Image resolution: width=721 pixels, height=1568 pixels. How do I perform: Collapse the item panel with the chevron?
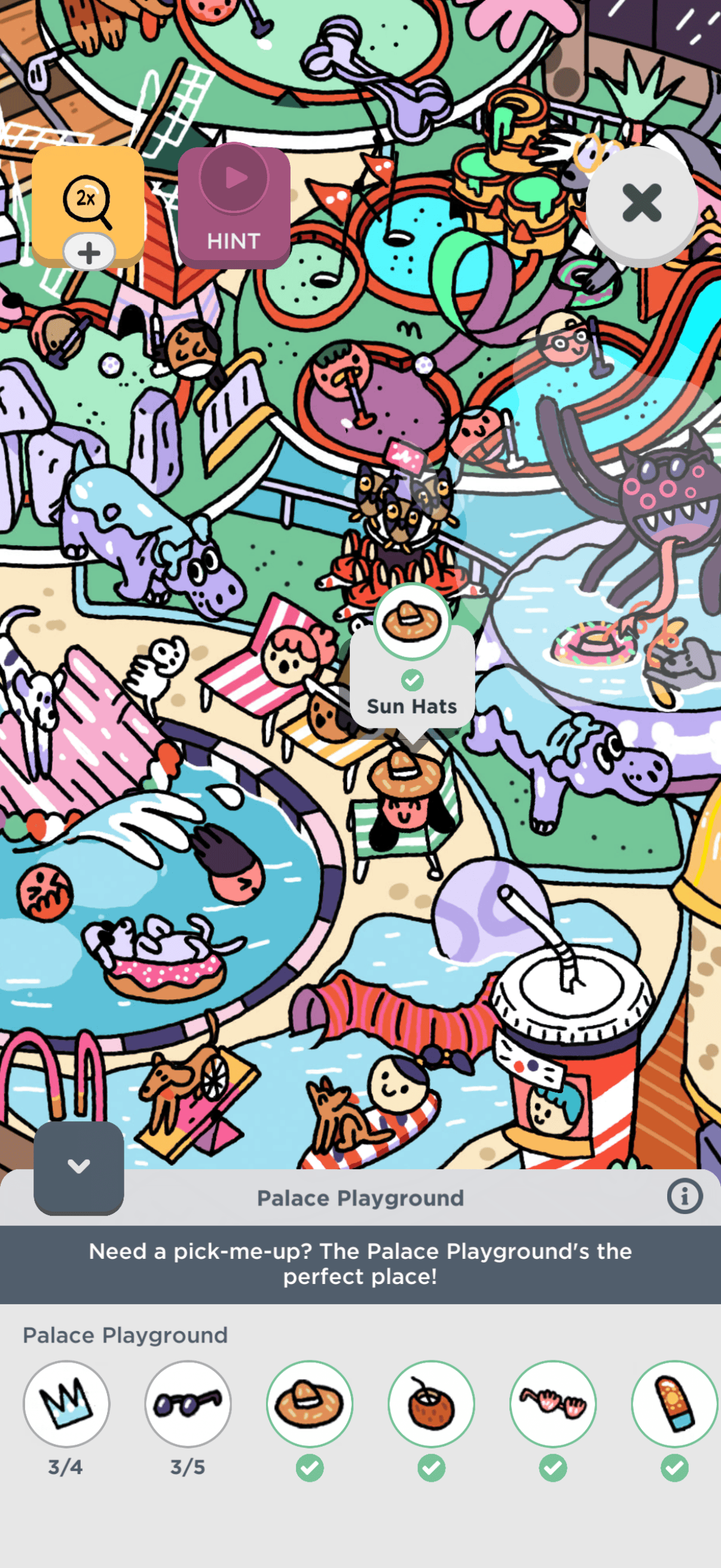[78, 1166]
